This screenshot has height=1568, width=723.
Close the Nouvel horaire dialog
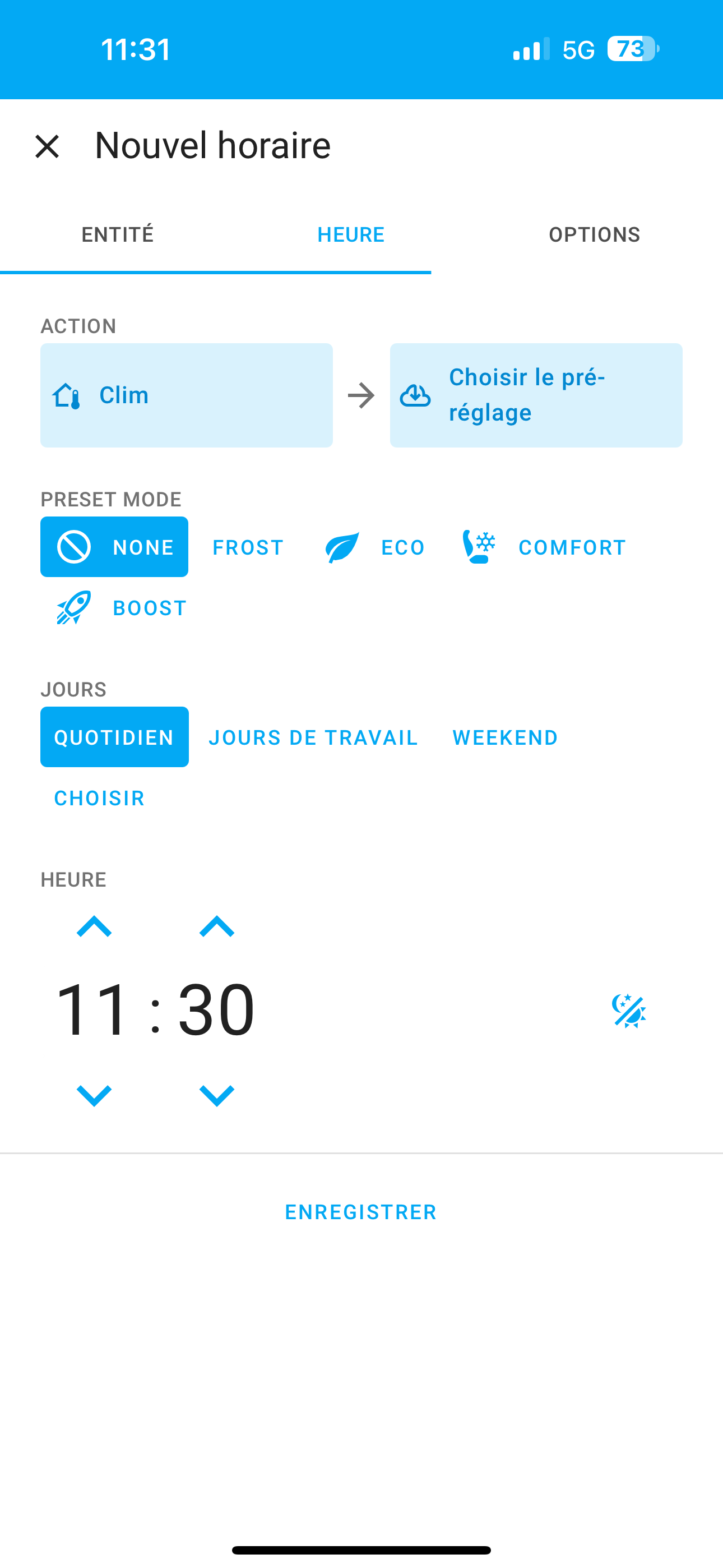click(x=47, y=147)
